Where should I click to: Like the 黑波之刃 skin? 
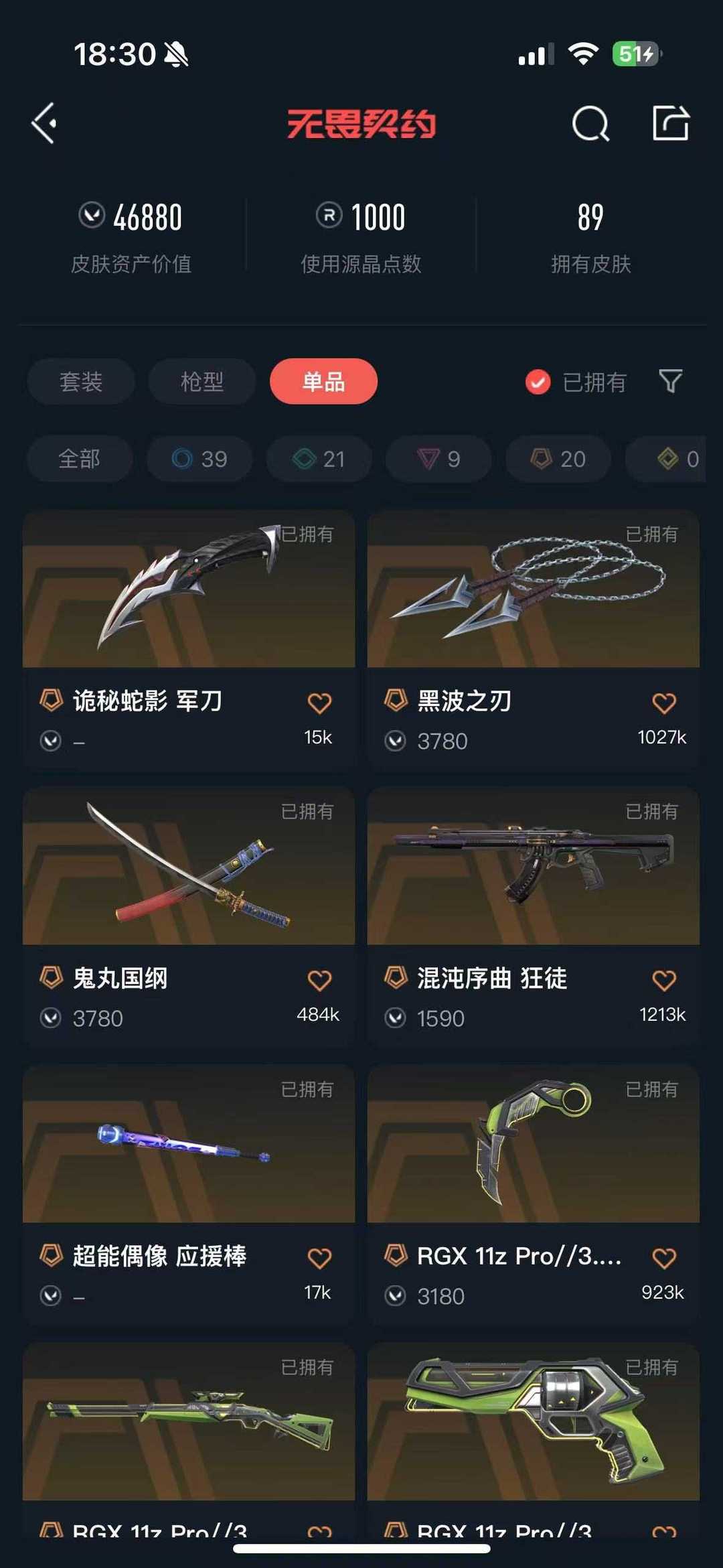(663, 703)
